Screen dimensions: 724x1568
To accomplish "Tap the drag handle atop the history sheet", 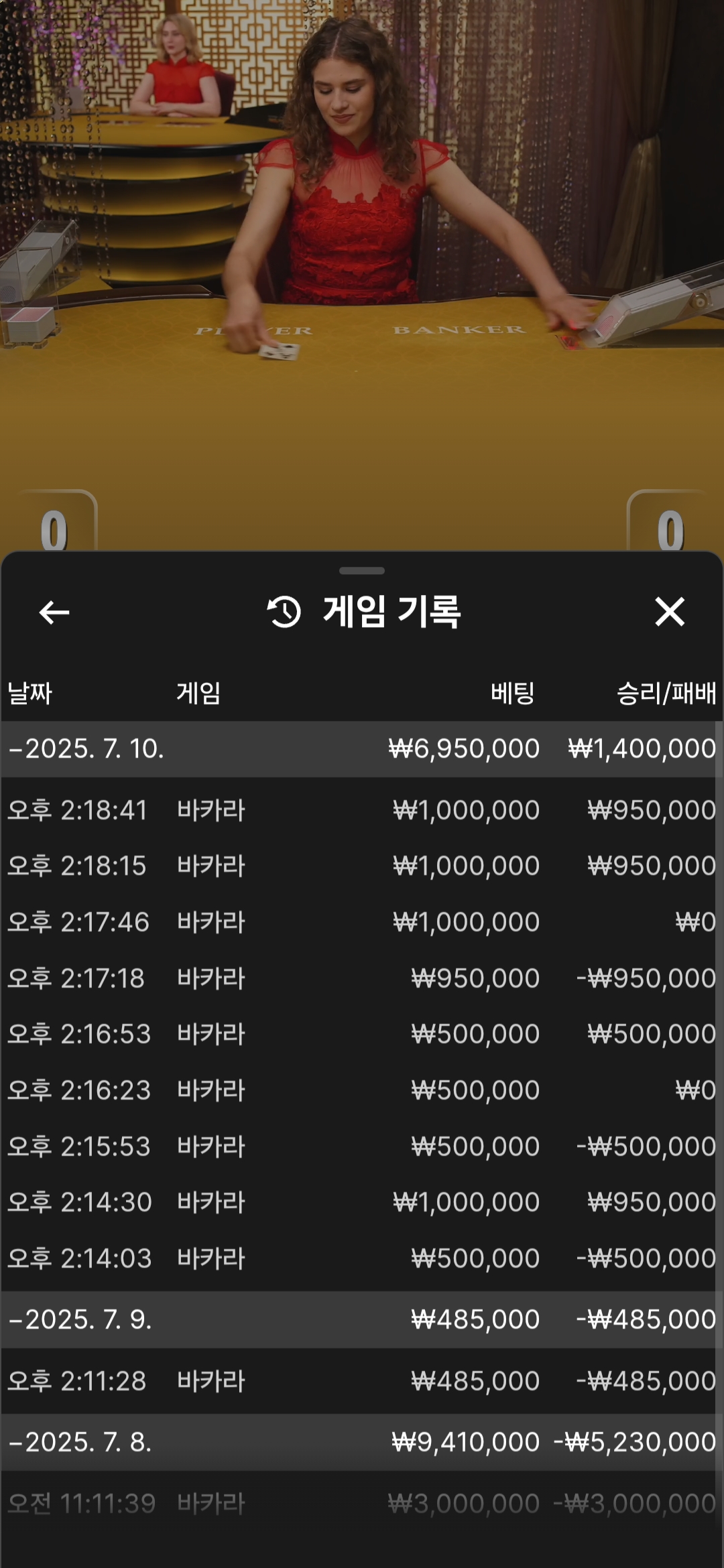I will click(x=362, y=571).
